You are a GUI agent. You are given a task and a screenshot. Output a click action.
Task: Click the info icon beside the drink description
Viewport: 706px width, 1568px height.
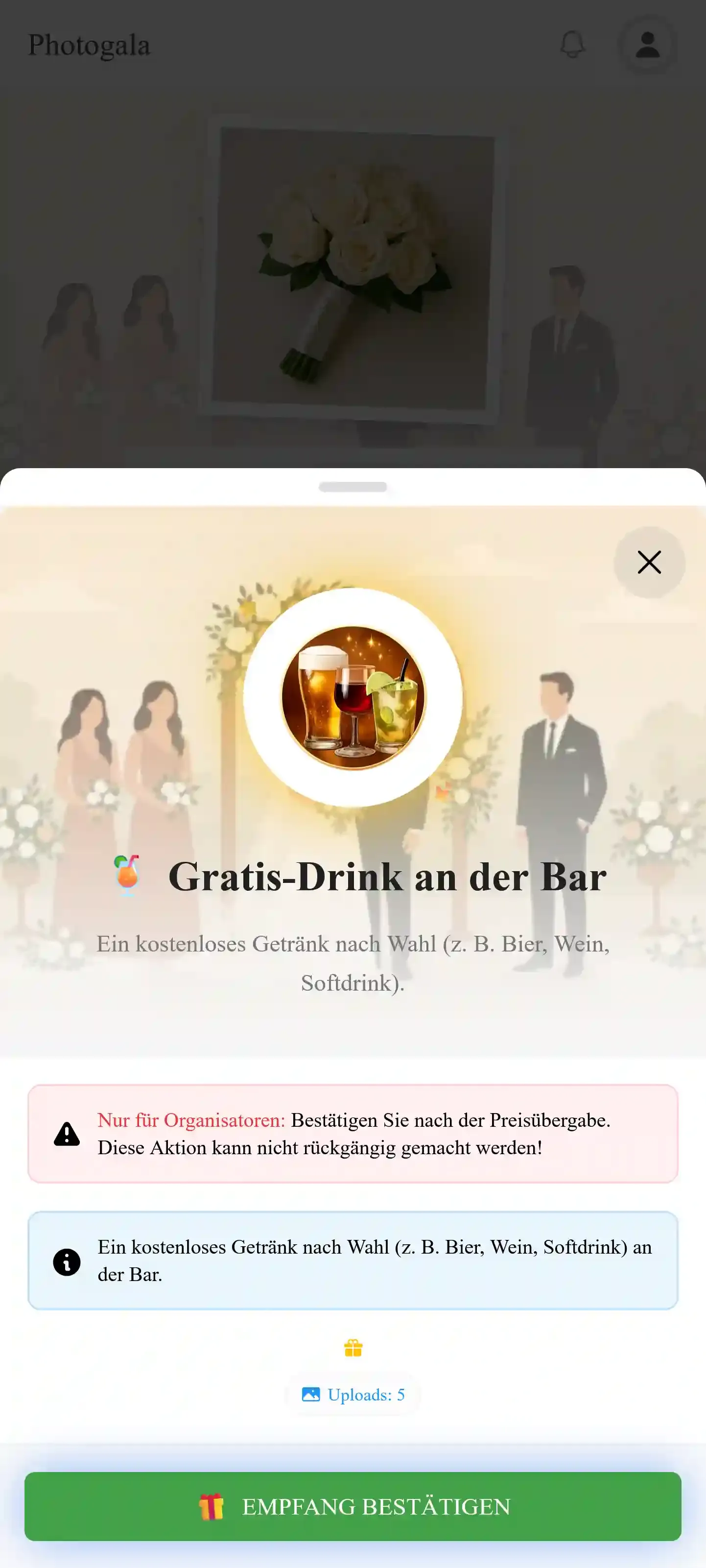pos(67,1261)
